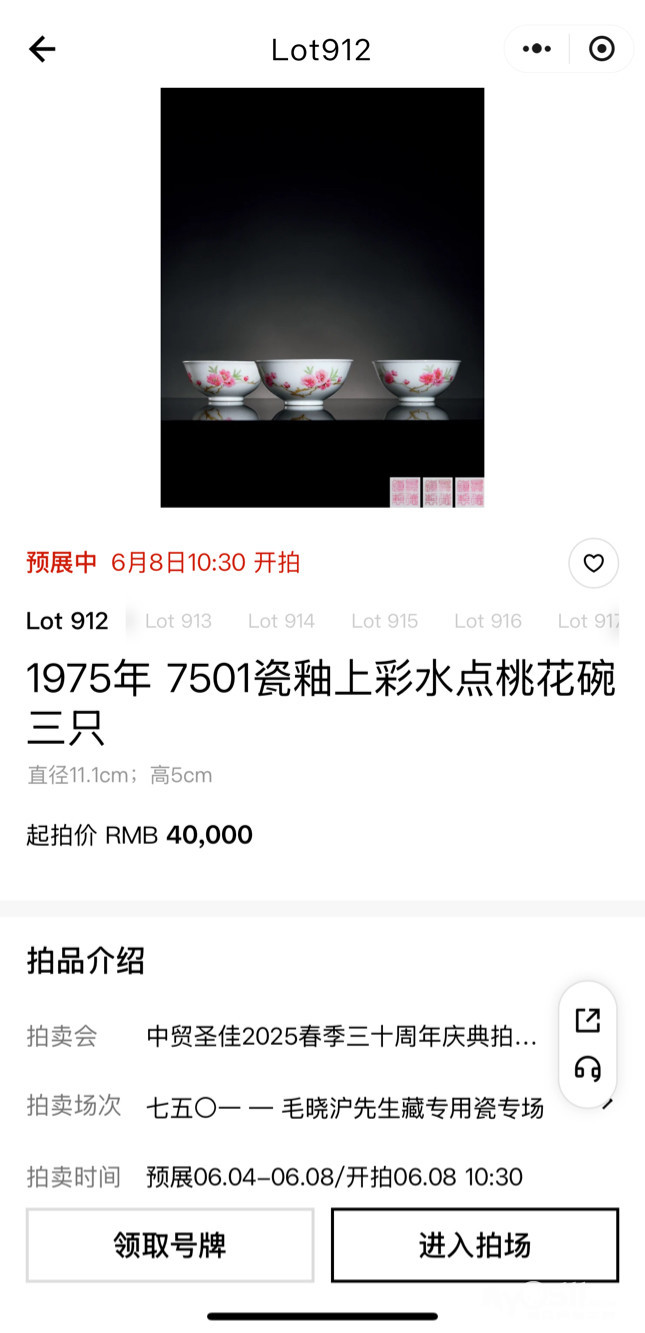This screenshot has height=1333, width=645.
Task: Tap 领取号牌 to get a paddle
Action: [x=170, y=1245]
